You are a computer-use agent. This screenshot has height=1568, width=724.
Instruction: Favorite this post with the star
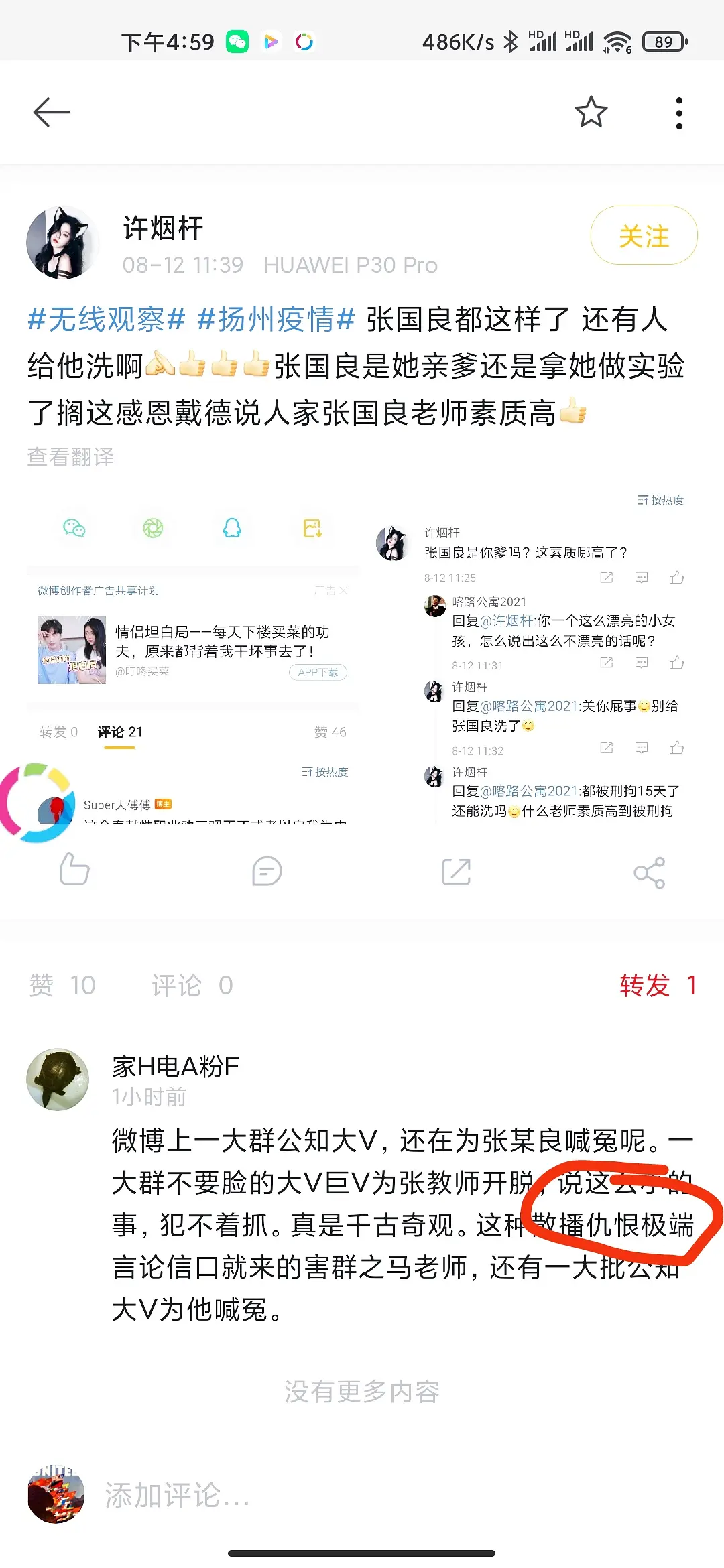point(591,112)
